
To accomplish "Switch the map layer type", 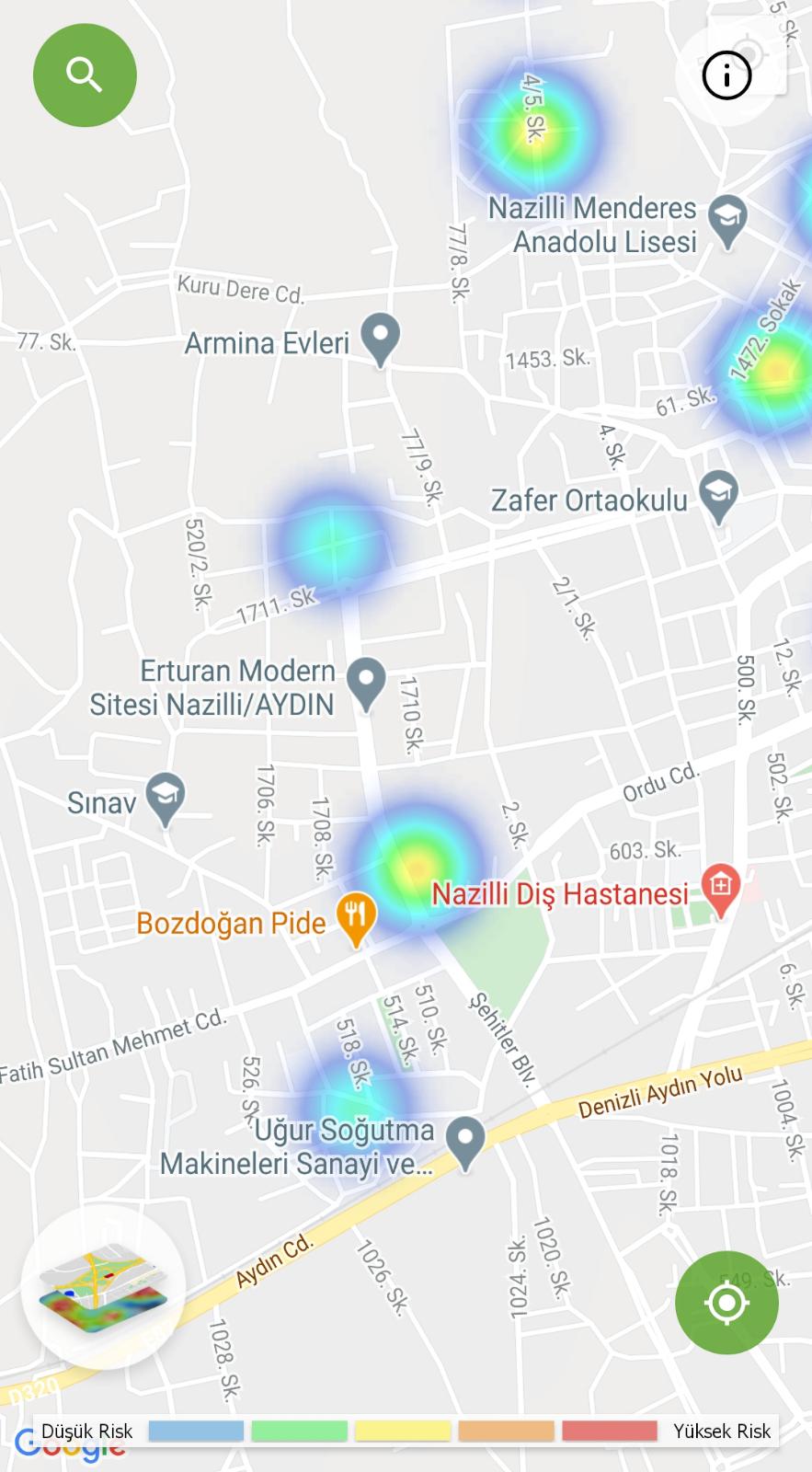I will [103, 1286].
